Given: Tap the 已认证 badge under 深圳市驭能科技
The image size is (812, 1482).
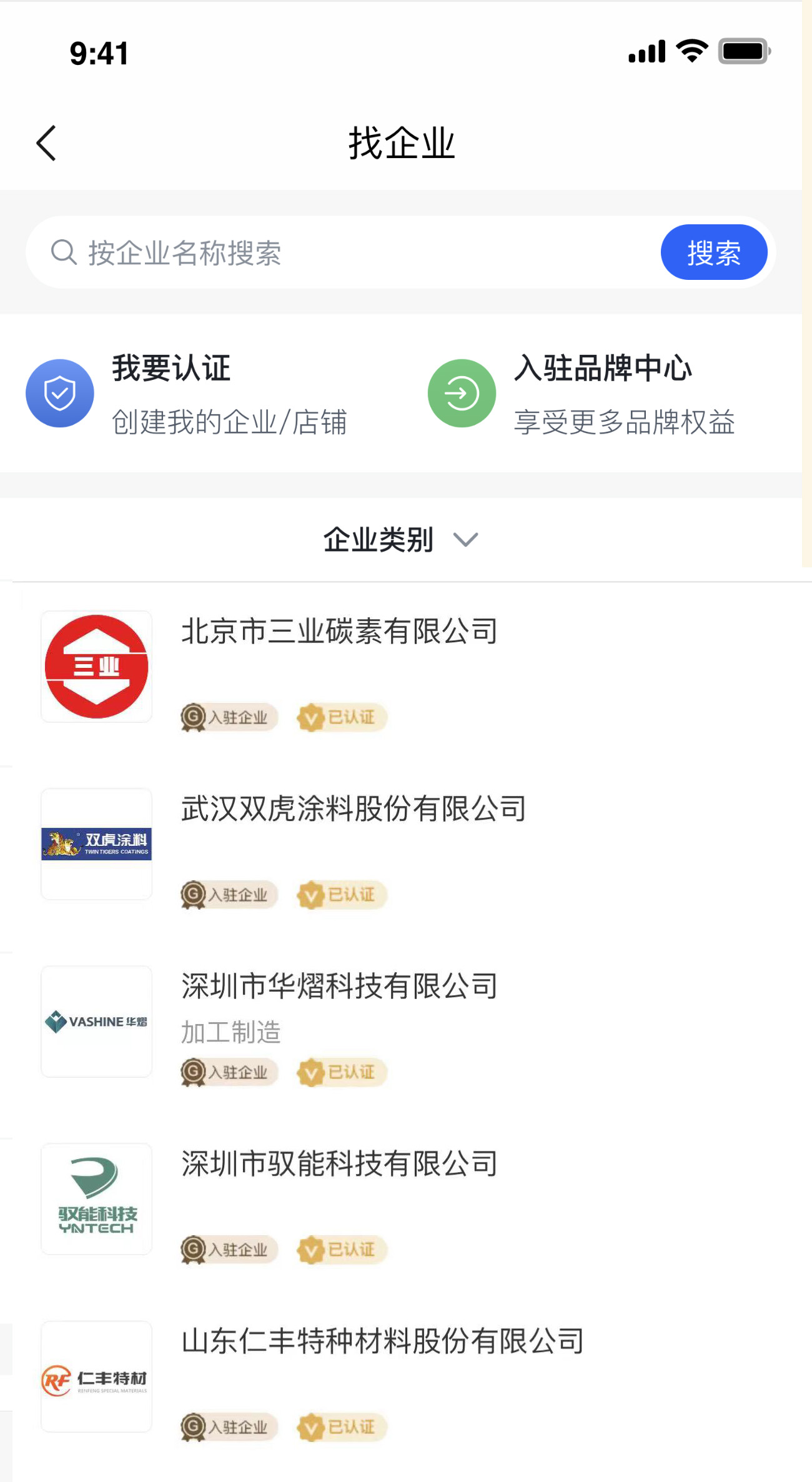Looking at the screenshot, I should 341,1250.
